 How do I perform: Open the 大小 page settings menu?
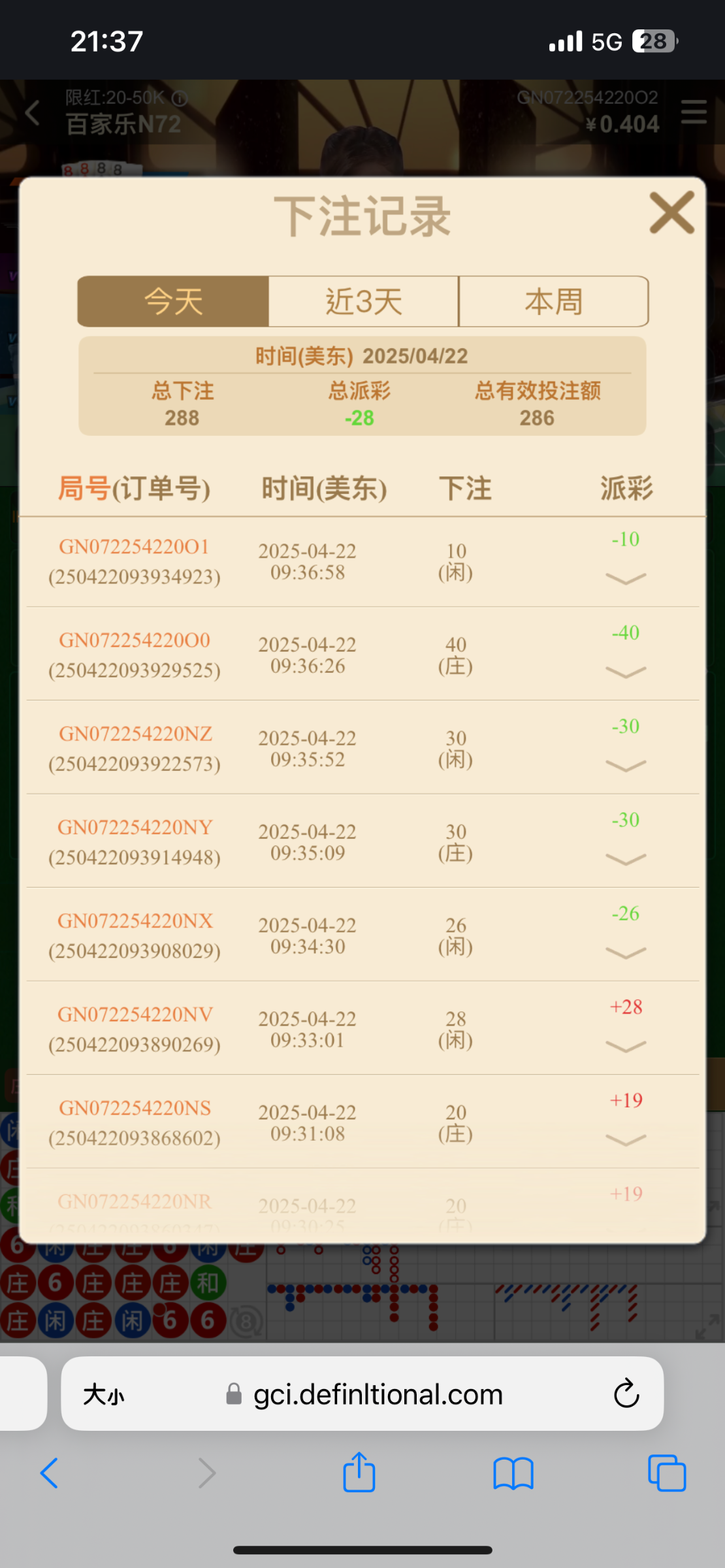pos(104,1395)
